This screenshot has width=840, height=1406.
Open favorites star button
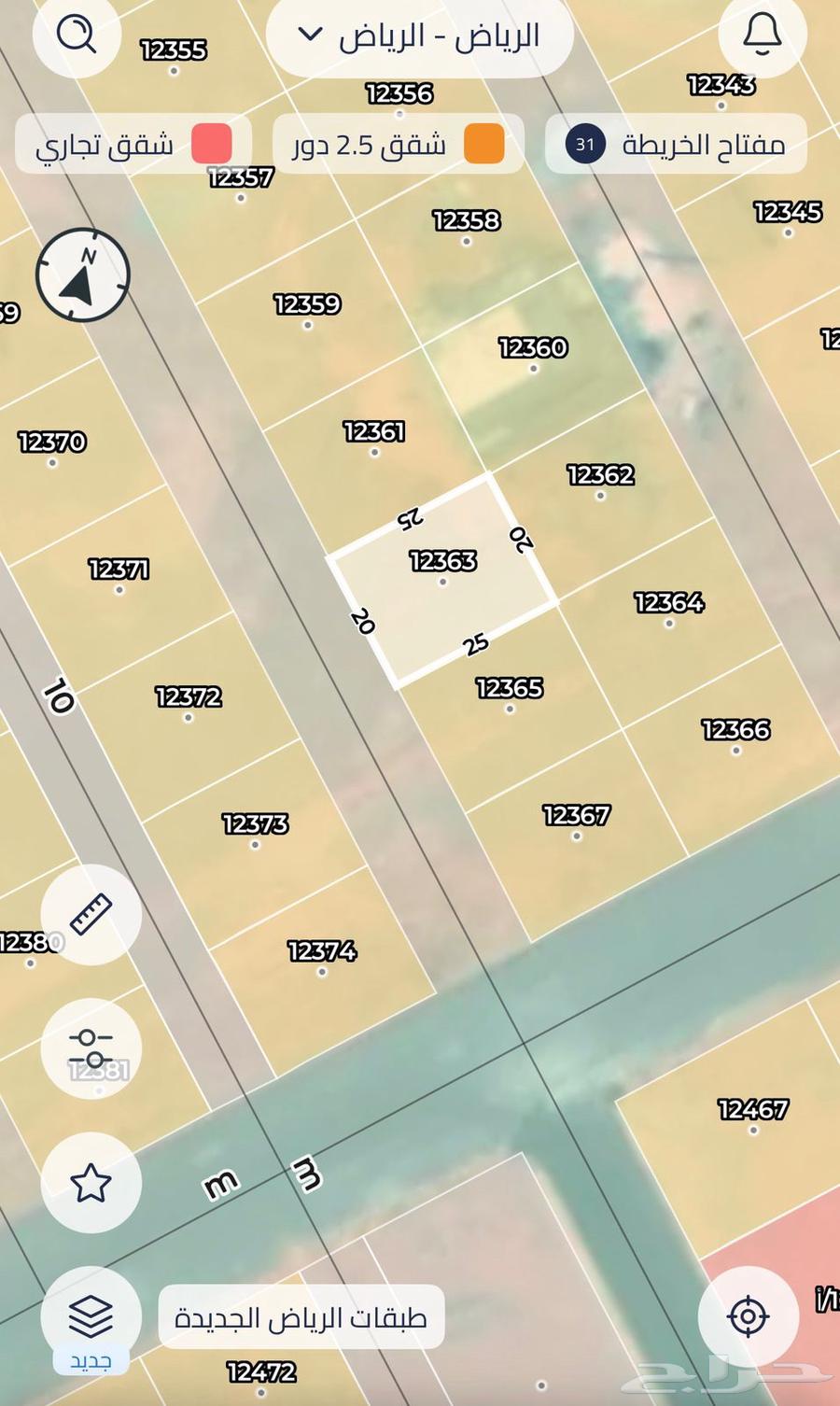point(91,1183)
